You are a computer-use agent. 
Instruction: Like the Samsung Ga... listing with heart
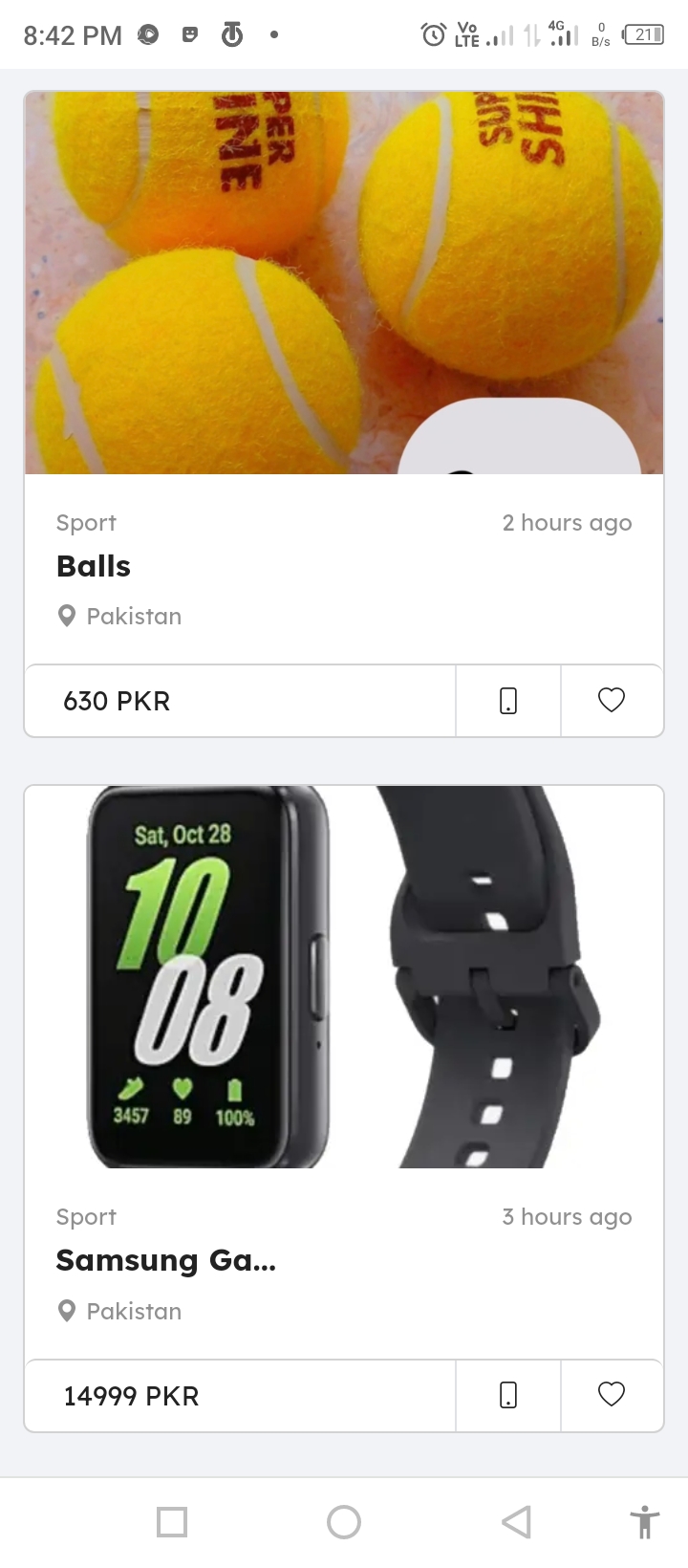(x=612, y=1396)
